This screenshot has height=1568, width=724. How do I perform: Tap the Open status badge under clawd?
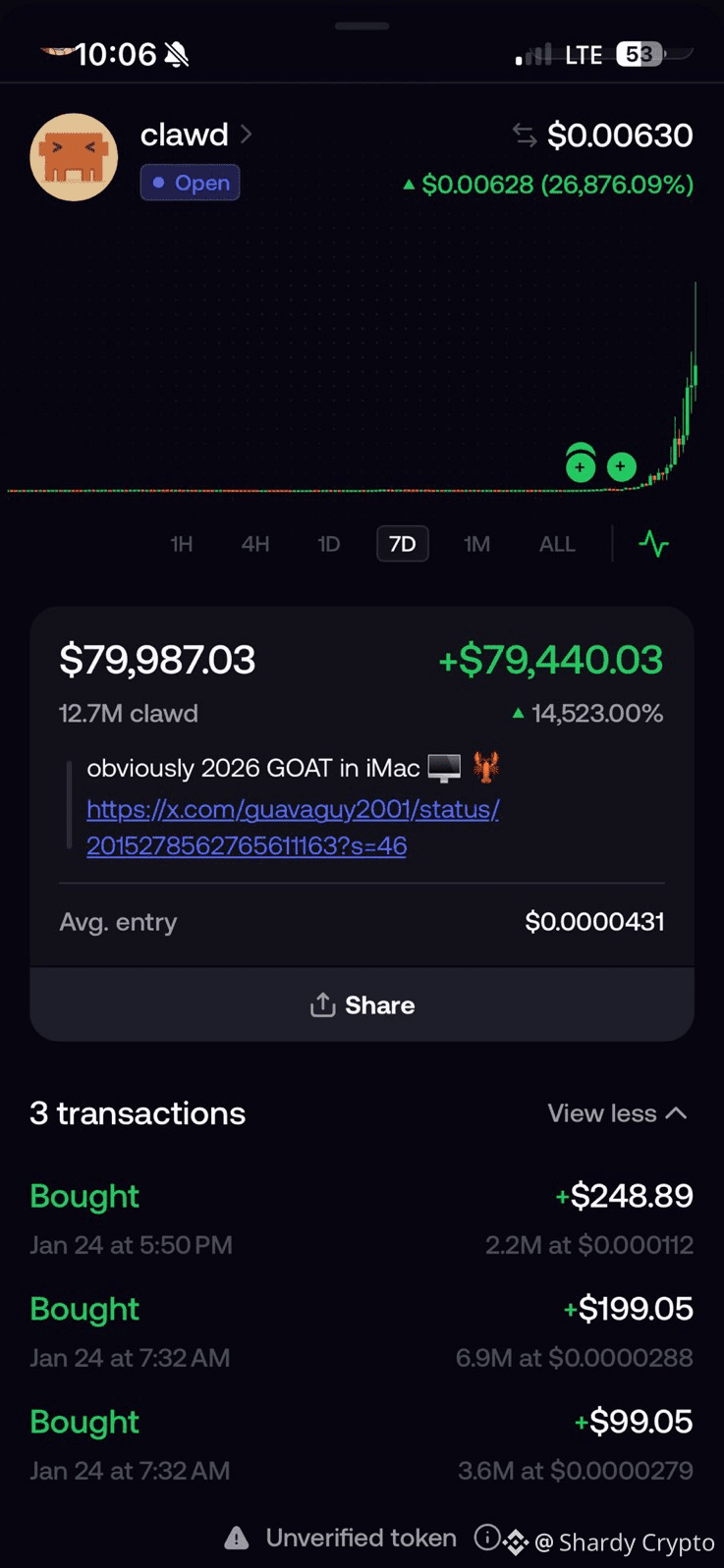pyautogui.click(x=190, y=184)
